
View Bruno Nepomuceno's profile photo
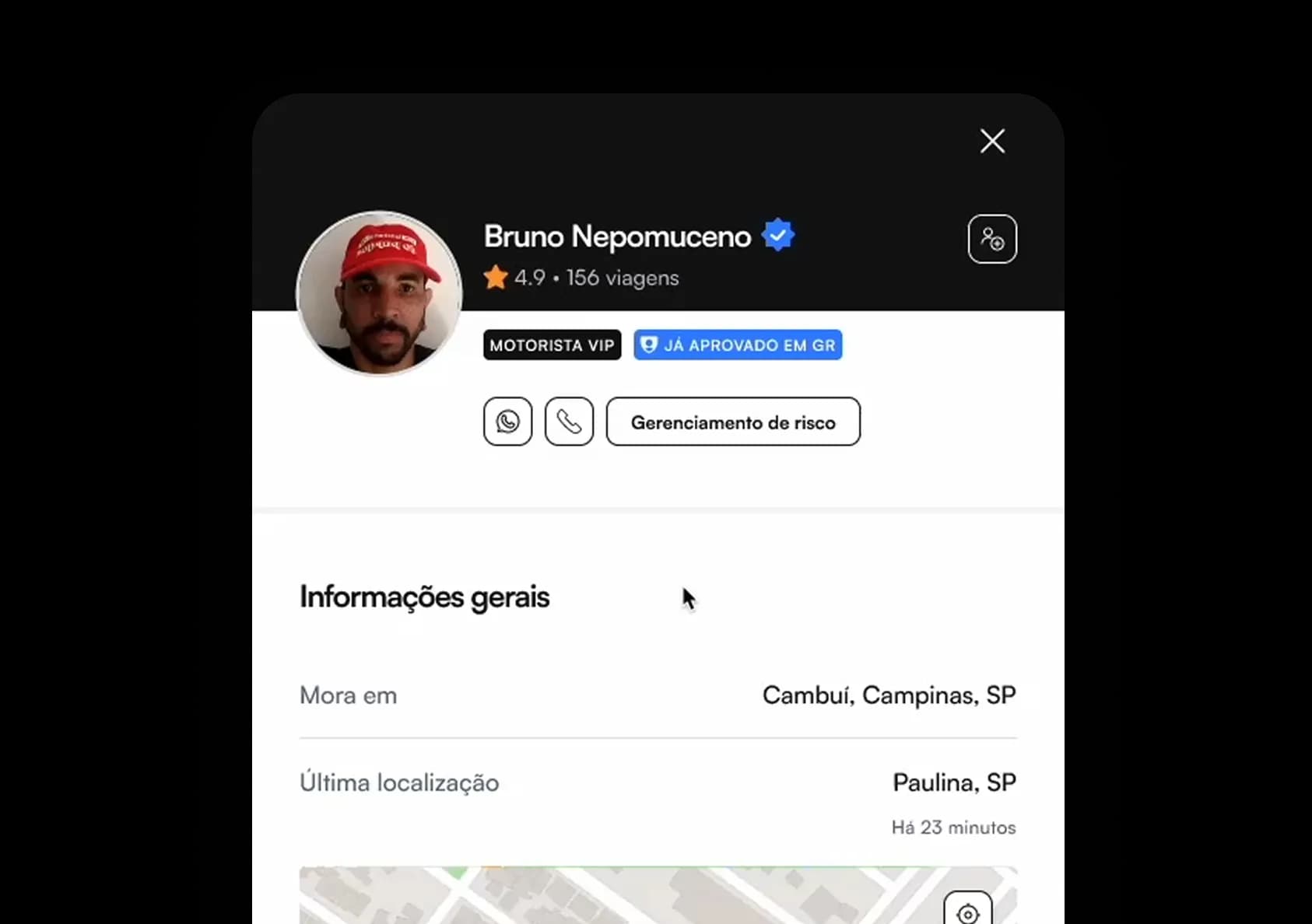point(379,294)
